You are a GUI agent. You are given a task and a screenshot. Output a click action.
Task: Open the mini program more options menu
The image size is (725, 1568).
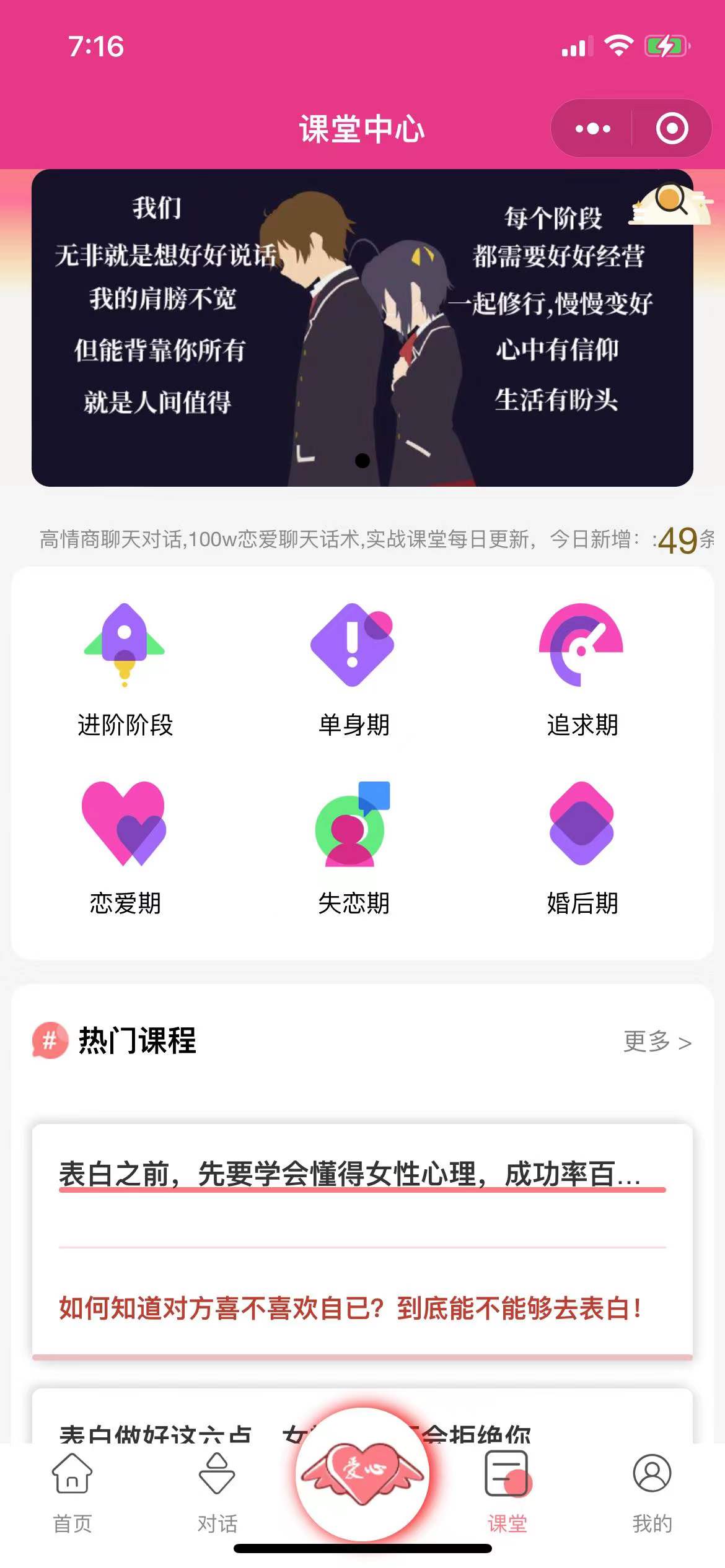pos(592,129)
